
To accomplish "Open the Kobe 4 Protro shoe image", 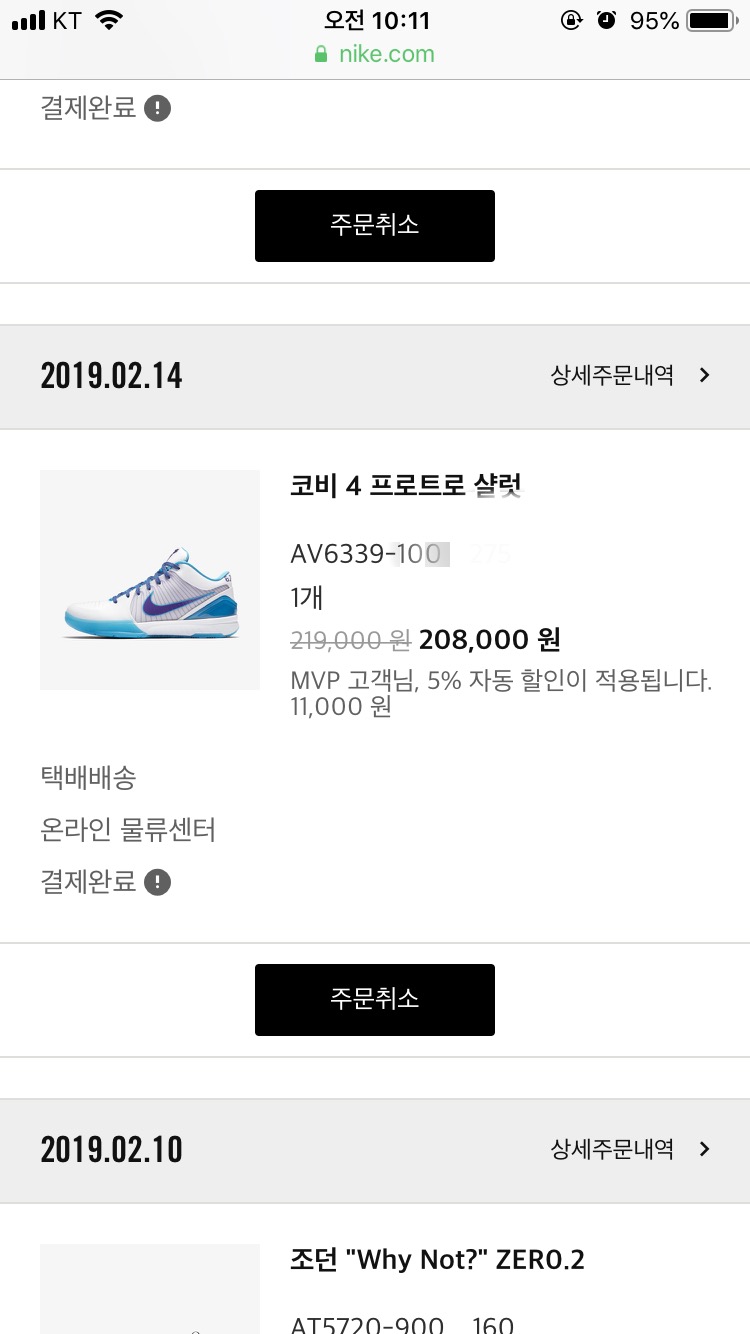I will coord(150,580).
